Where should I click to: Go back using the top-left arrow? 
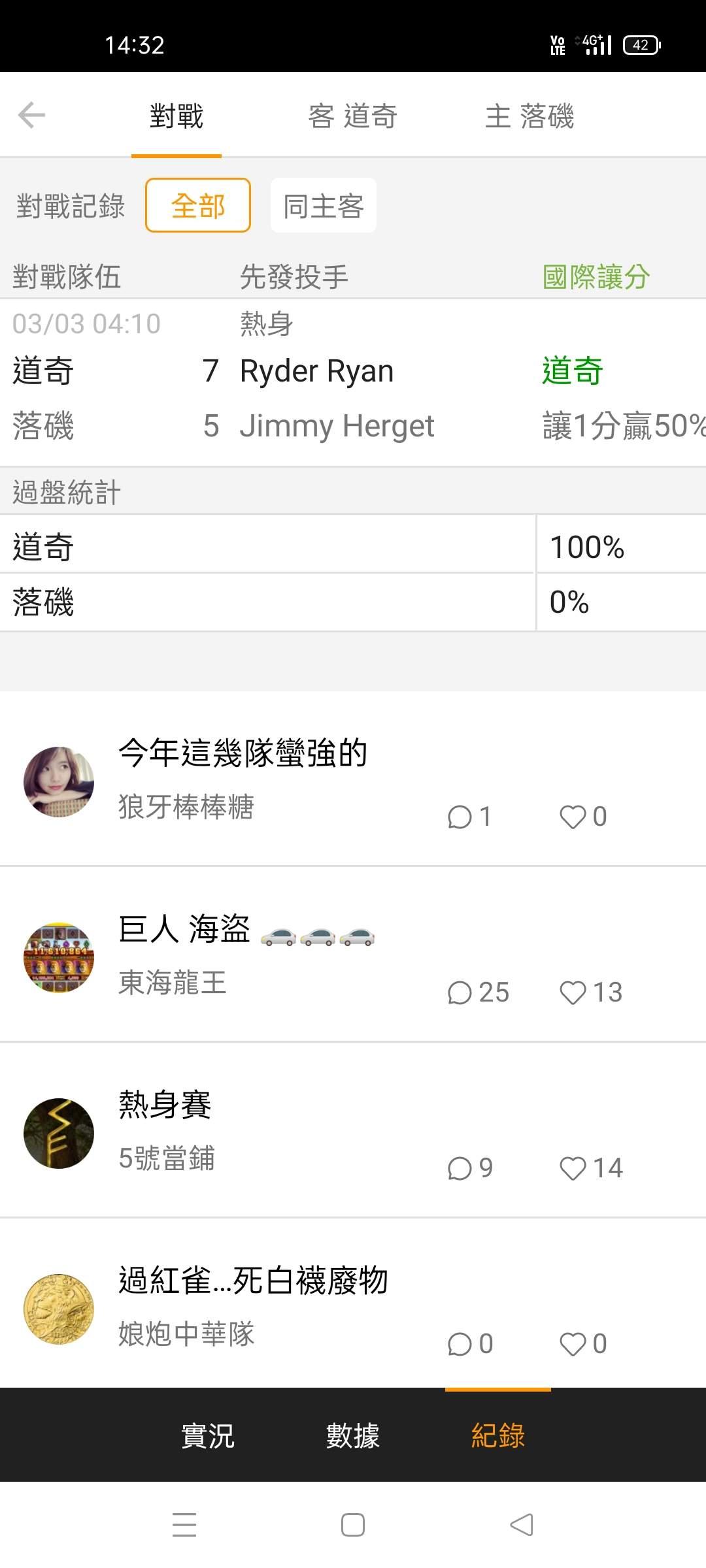pos(31,116)
